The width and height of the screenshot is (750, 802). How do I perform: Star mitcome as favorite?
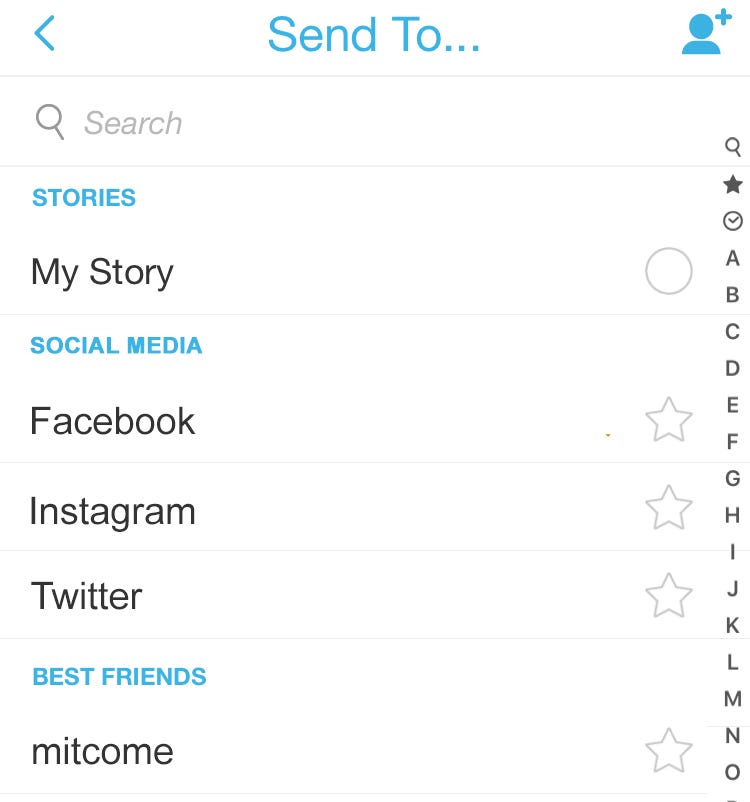668,750
